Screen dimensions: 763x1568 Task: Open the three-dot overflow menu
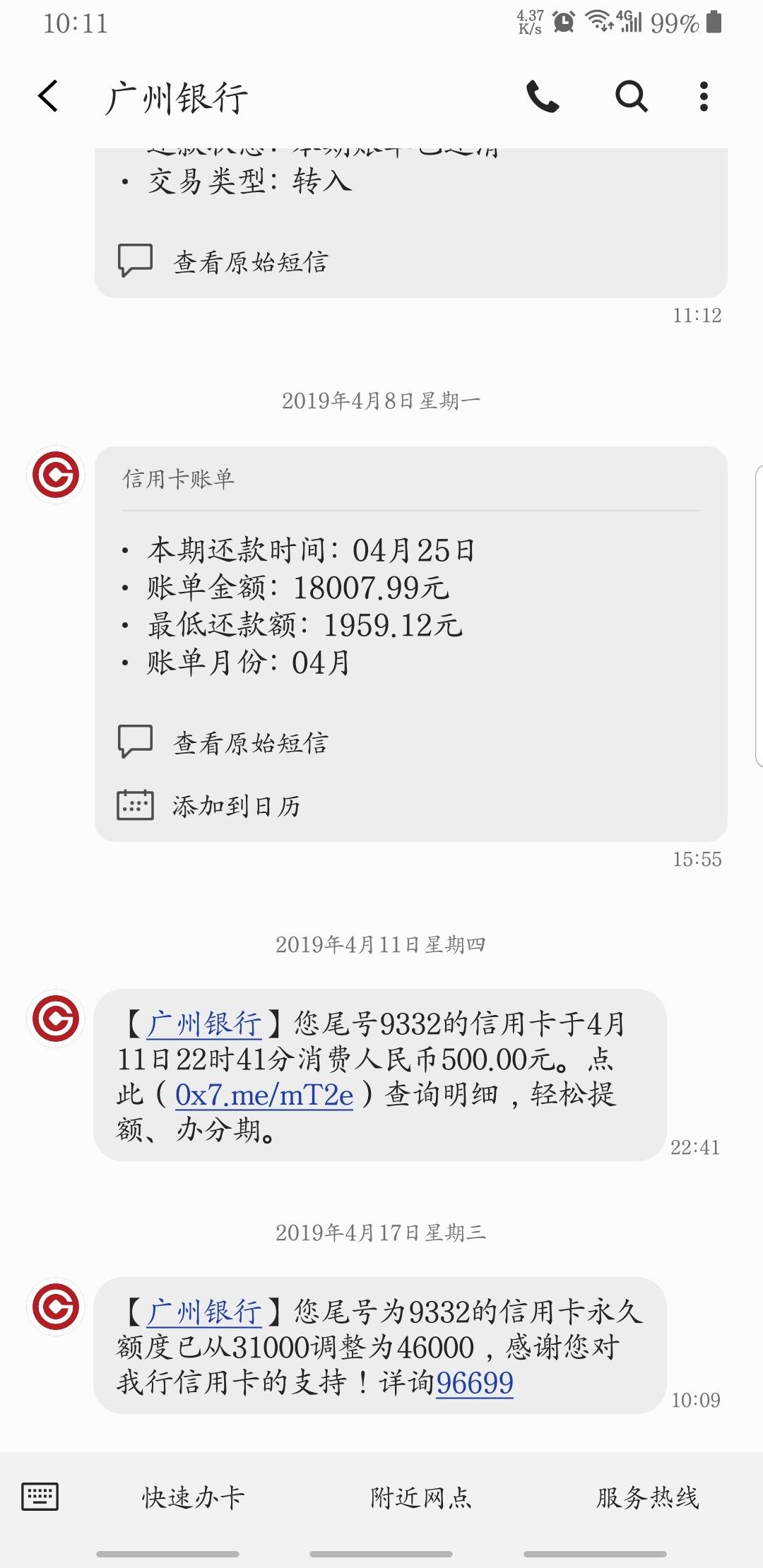[x=704, y=96]
